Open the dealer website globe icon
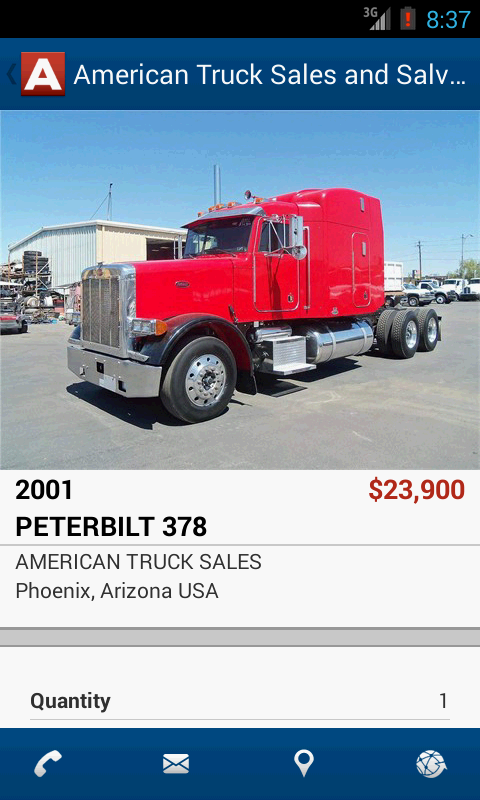The width and height of the screenshot is (480, 800). point(431,764)
